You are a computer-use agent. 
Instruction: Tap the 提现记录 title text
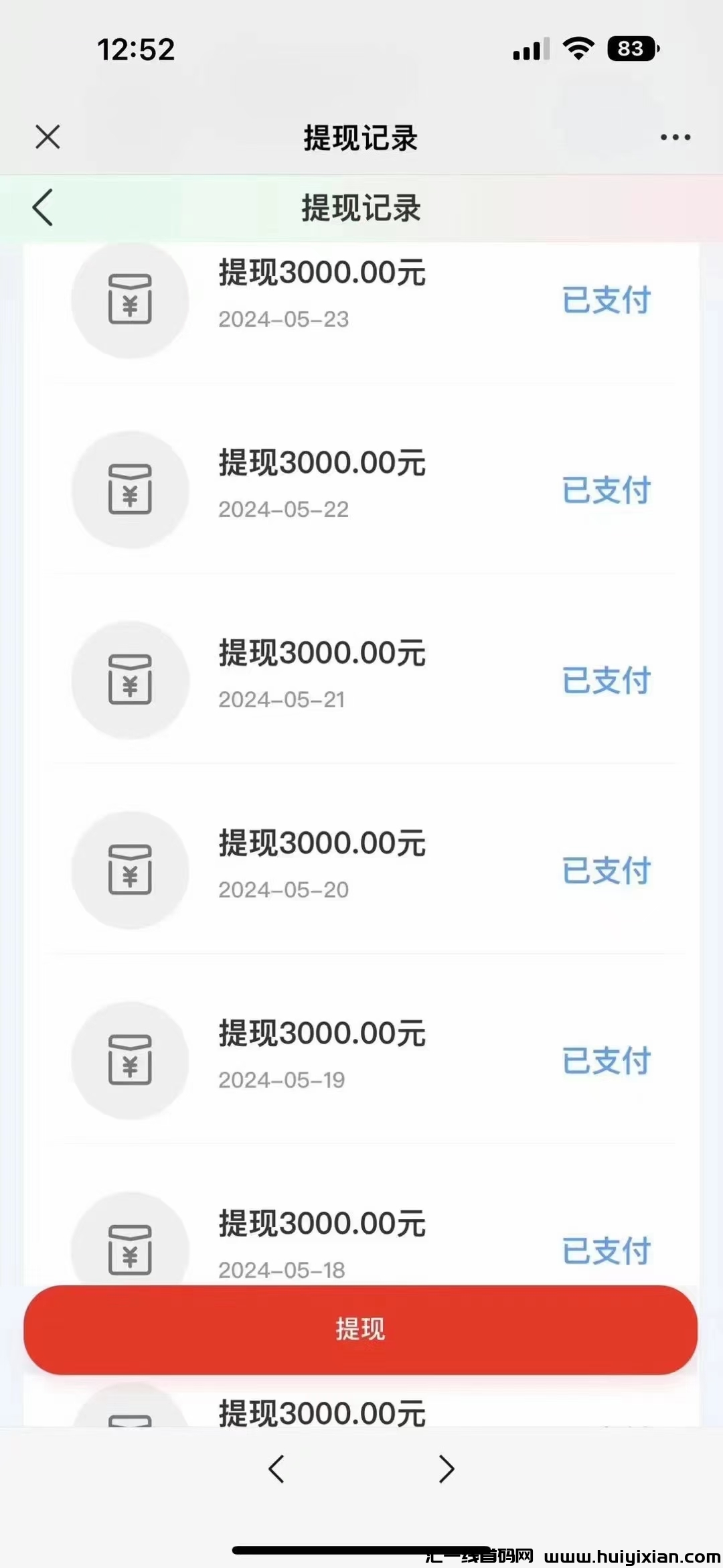[360, 137]
